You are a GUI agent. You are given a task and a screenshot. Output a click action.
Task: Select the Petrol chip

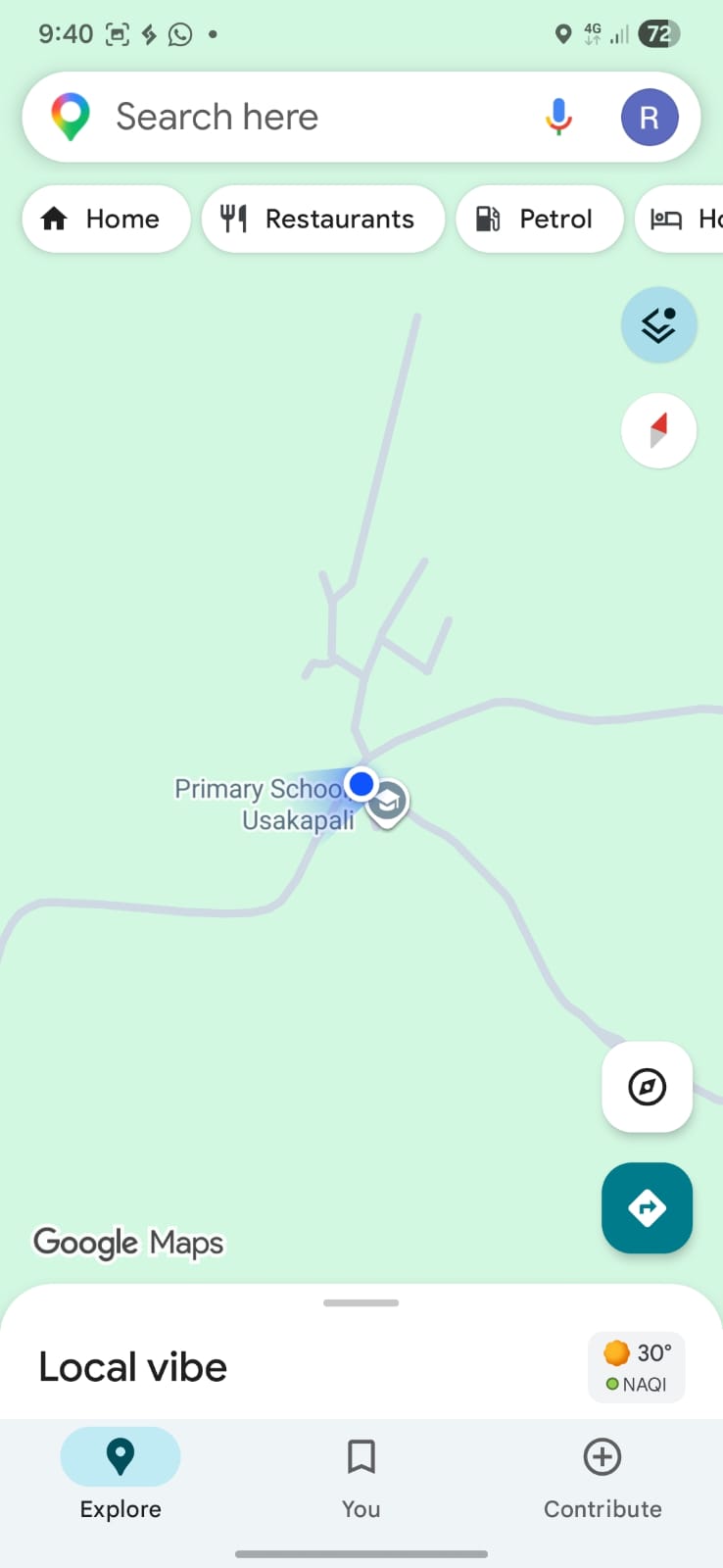[x=539, y=219]
